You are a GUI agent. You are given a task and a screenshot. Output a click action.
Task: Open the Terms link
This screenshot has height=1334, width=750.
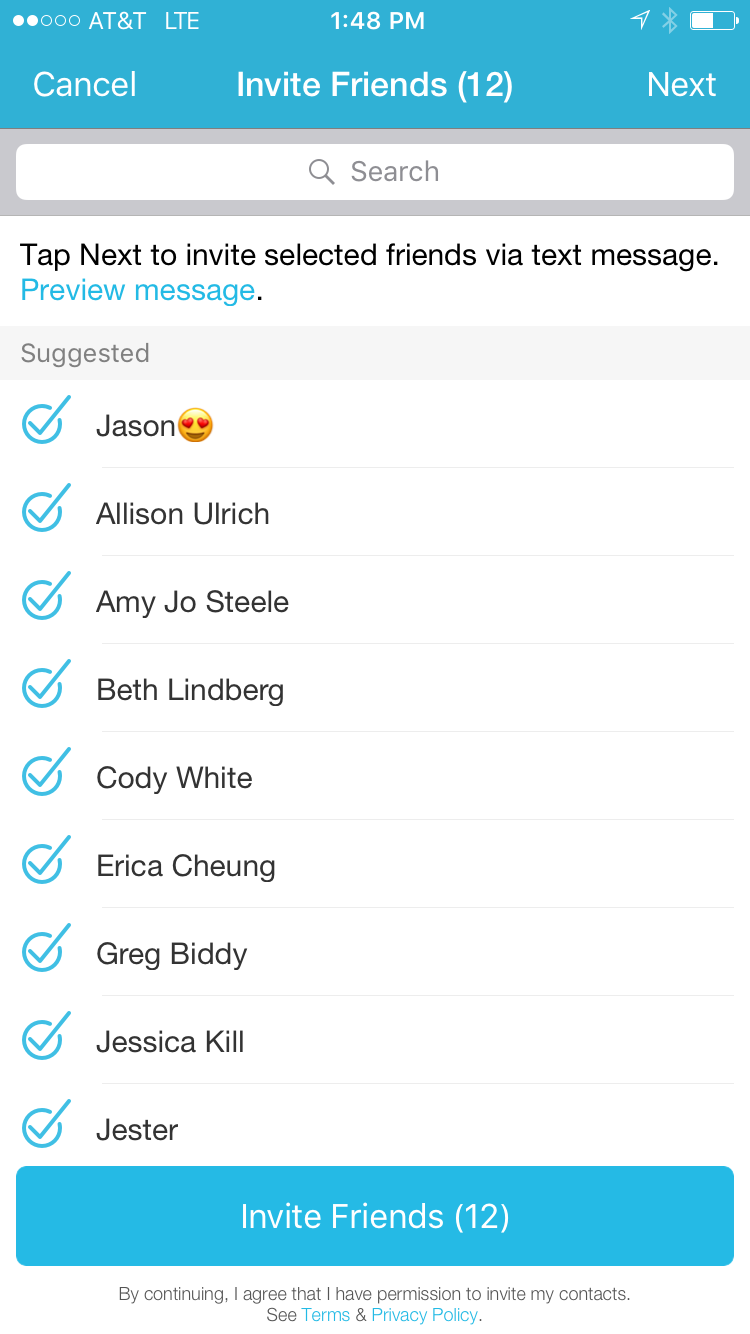pyautogui.click(x=326, y=1315)
